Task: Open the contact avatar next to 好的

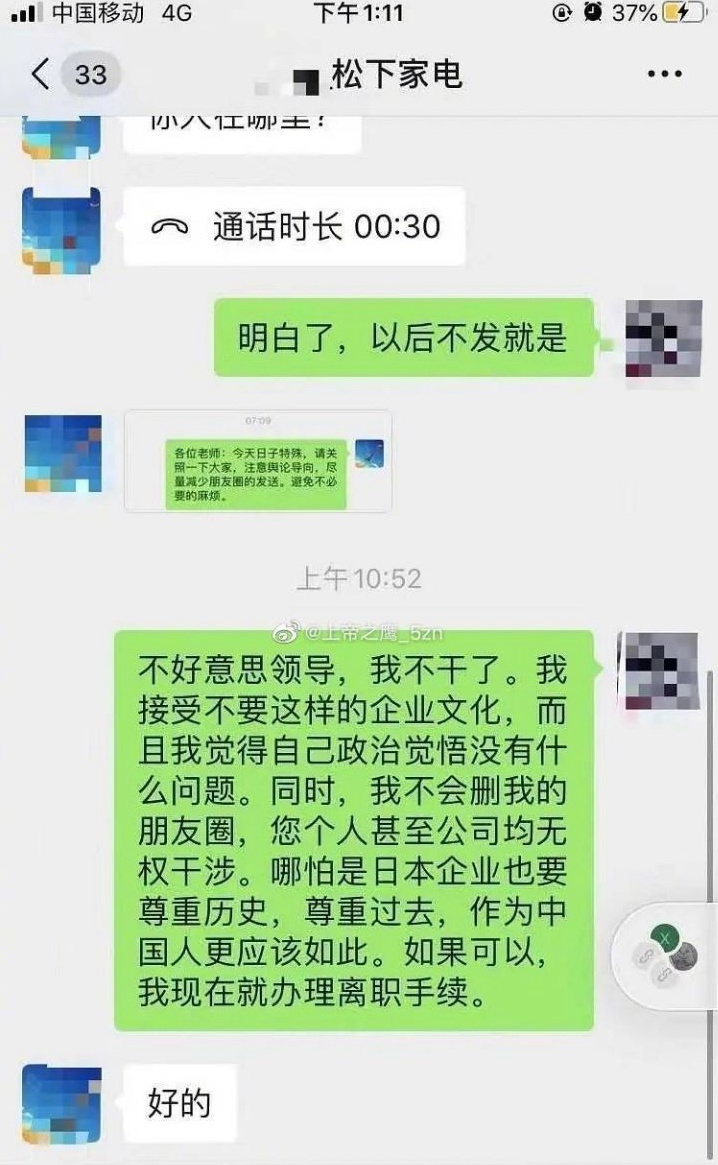Action: pyautogui.click(x=61, y=1104)
